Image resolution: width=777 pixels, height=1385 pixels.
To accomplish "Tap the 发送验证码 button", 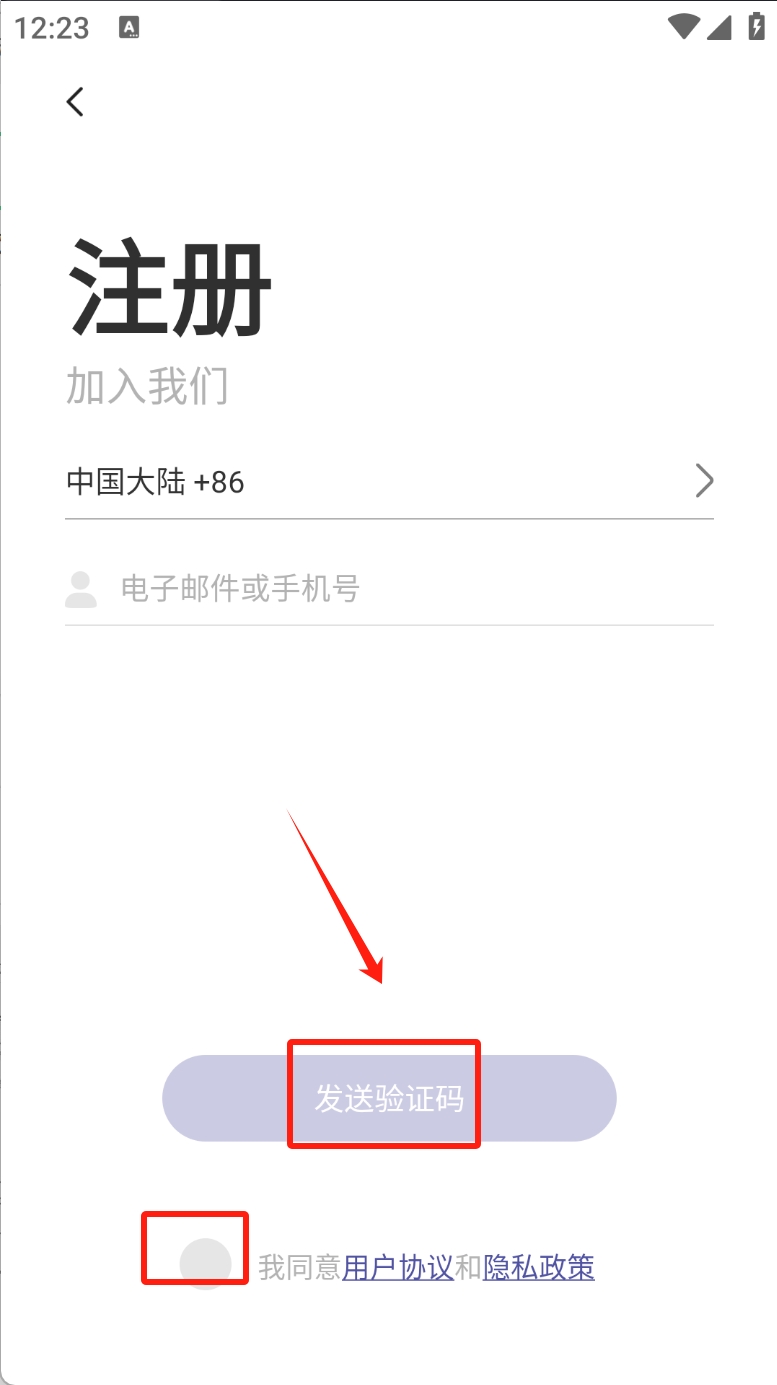I will coord(389,1098).
